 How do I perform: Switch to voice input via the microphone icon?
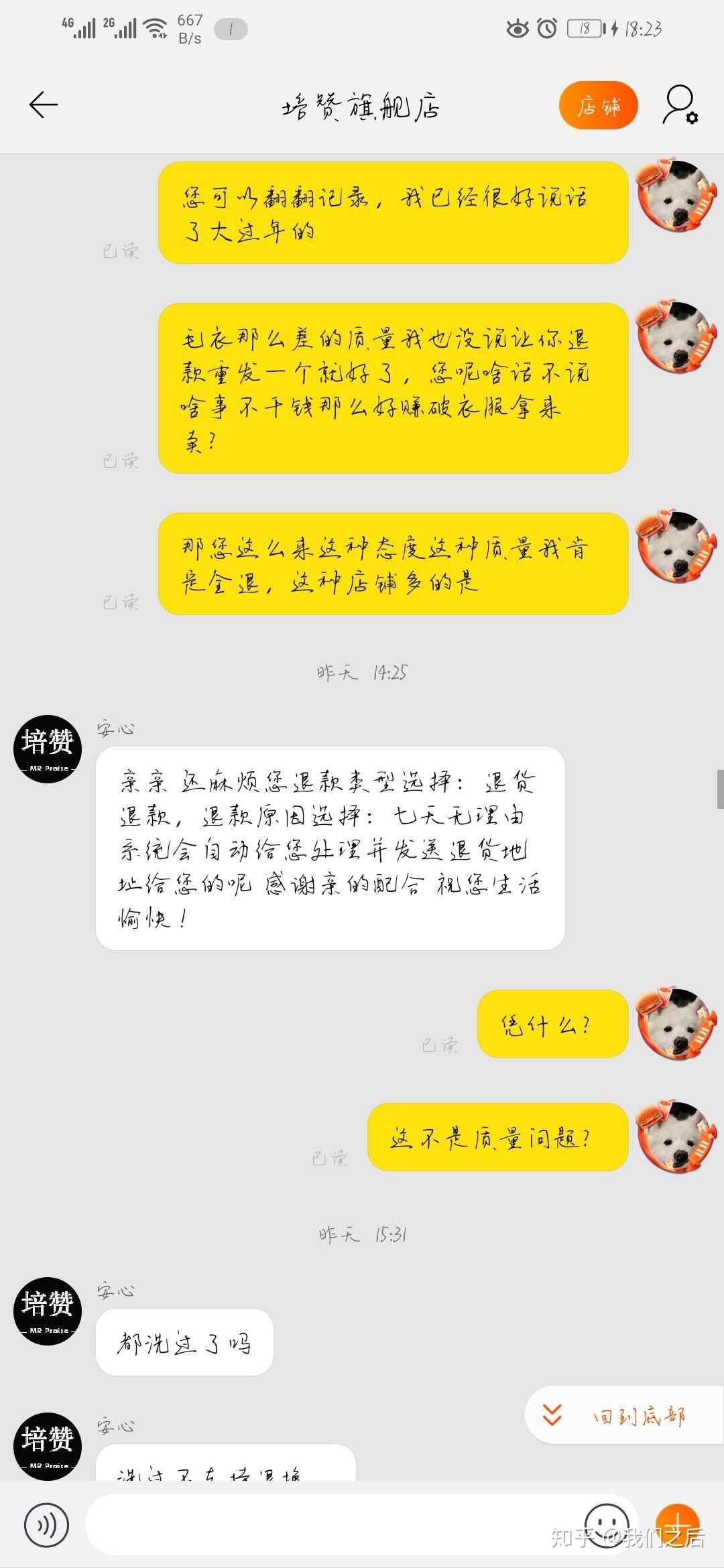pyautogui.click(x=46, y=1524)
